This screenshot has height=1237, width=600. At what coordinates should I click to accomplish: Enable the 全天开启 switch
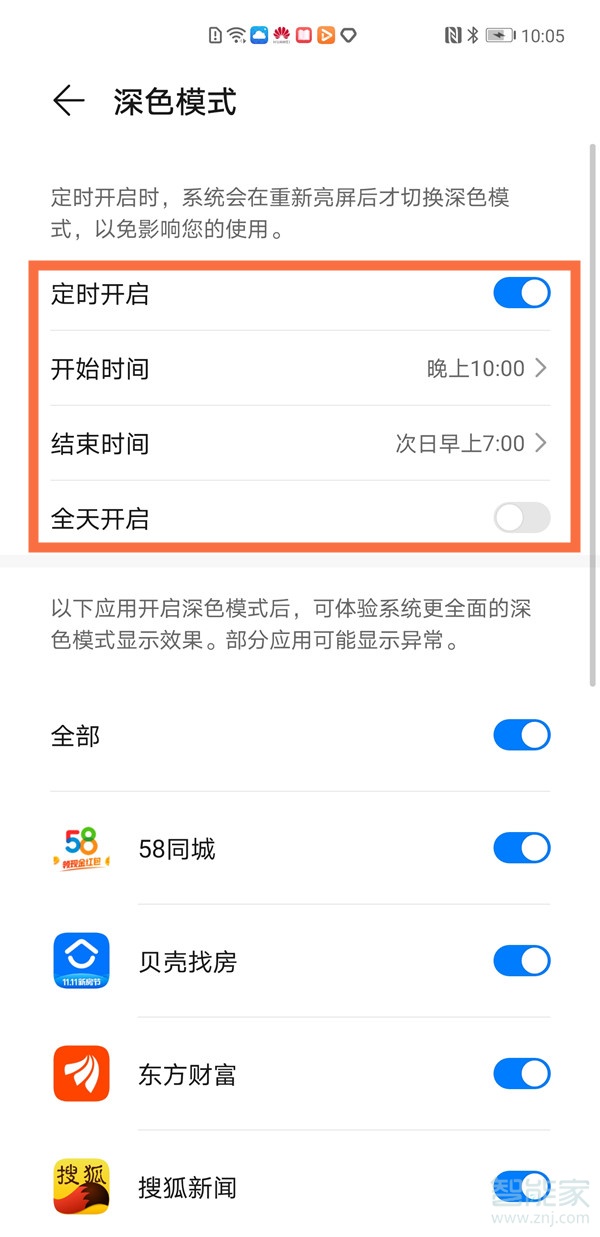[x=521, y=518]
